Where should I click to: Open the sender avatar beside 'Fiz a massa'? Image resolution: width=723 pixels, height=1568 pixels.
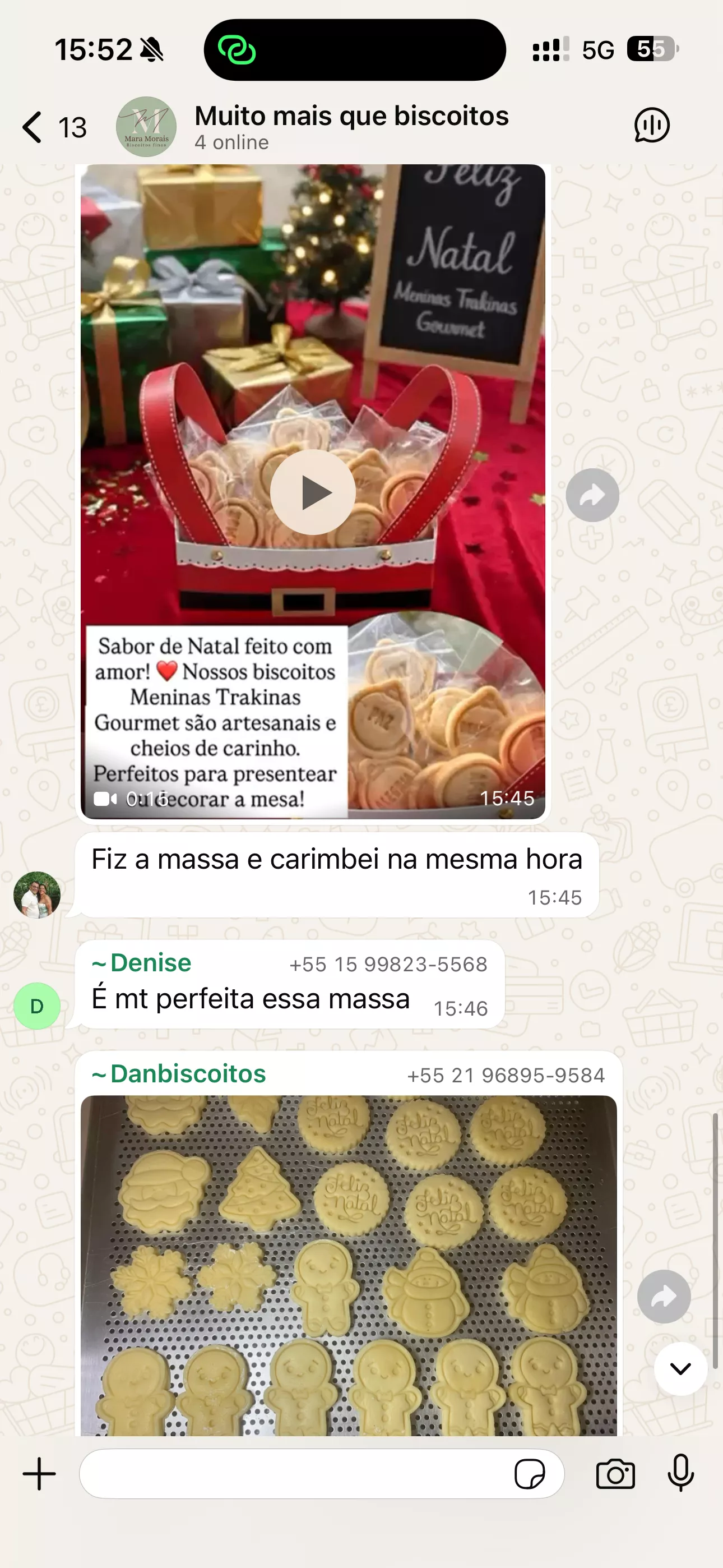click(x=37, y=895)
